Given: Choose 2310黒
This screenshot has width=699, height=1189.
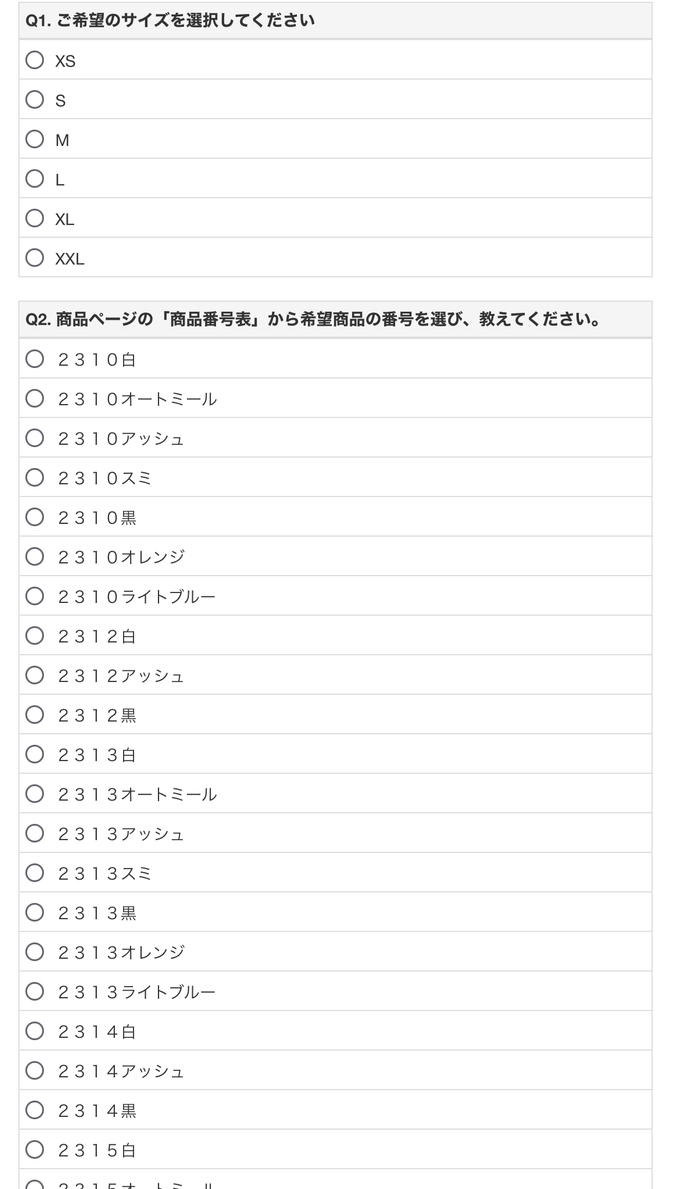Looking at the screenshot, I should pos(35,517).
